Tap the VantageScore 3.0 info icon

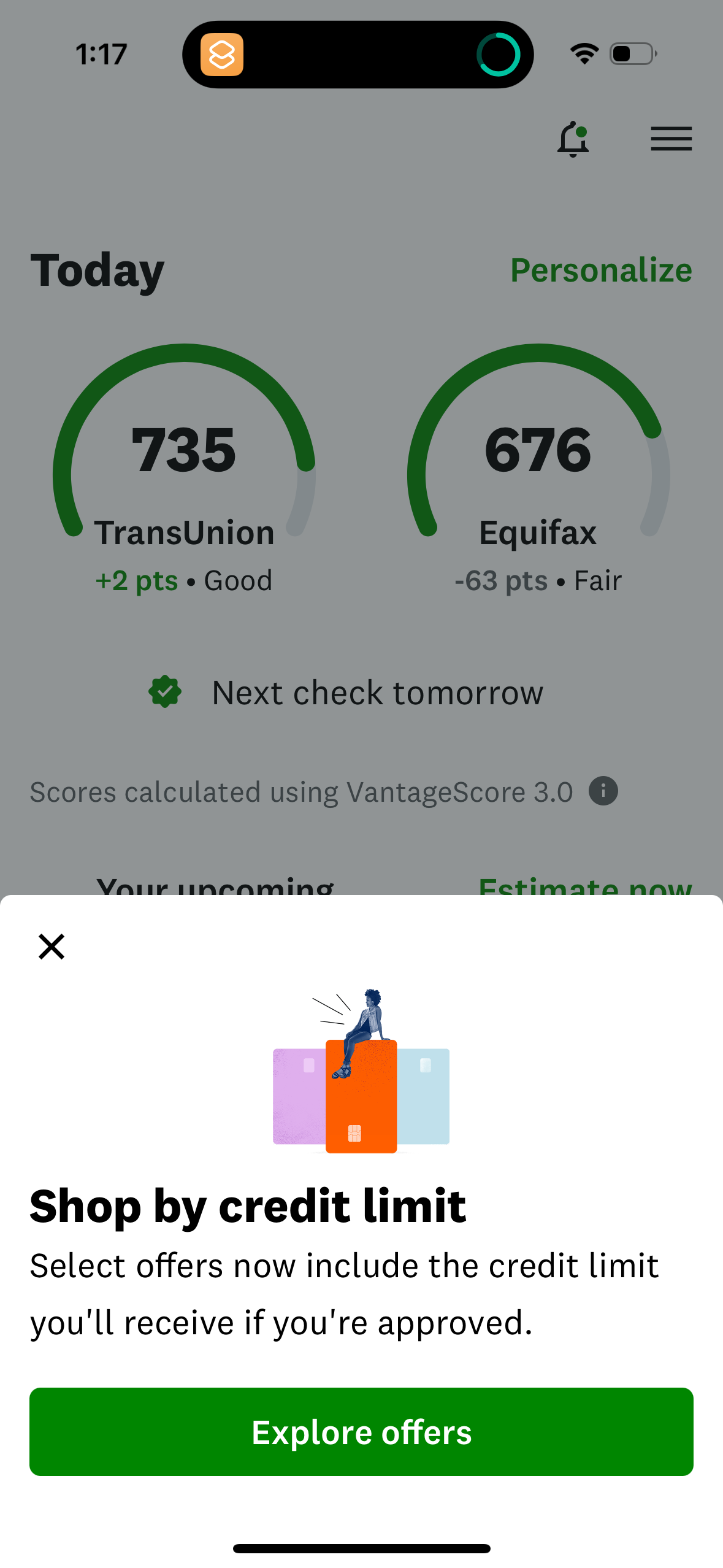[603, 791]
